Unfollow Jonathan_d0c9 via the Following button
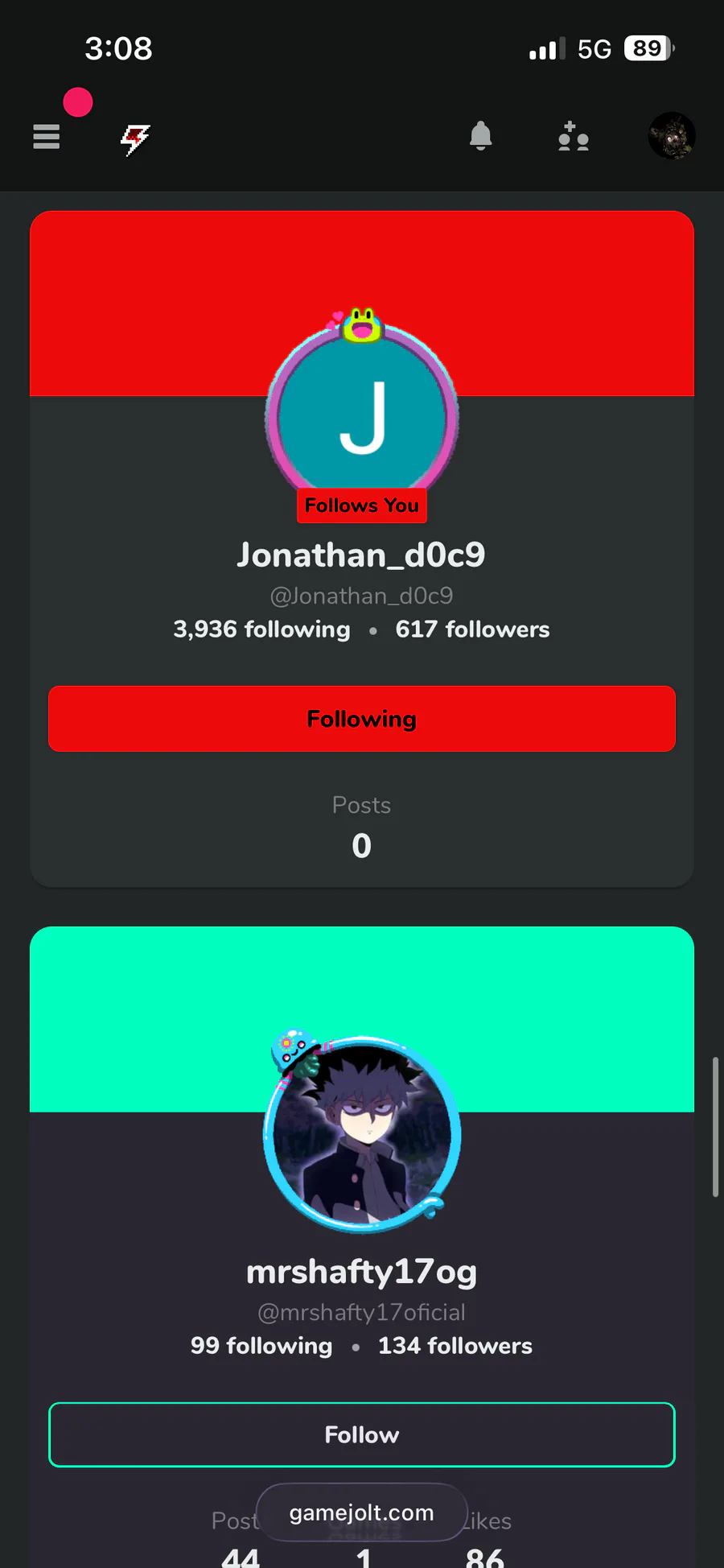Screen dimensions: 724x1568 click(362, 719)
